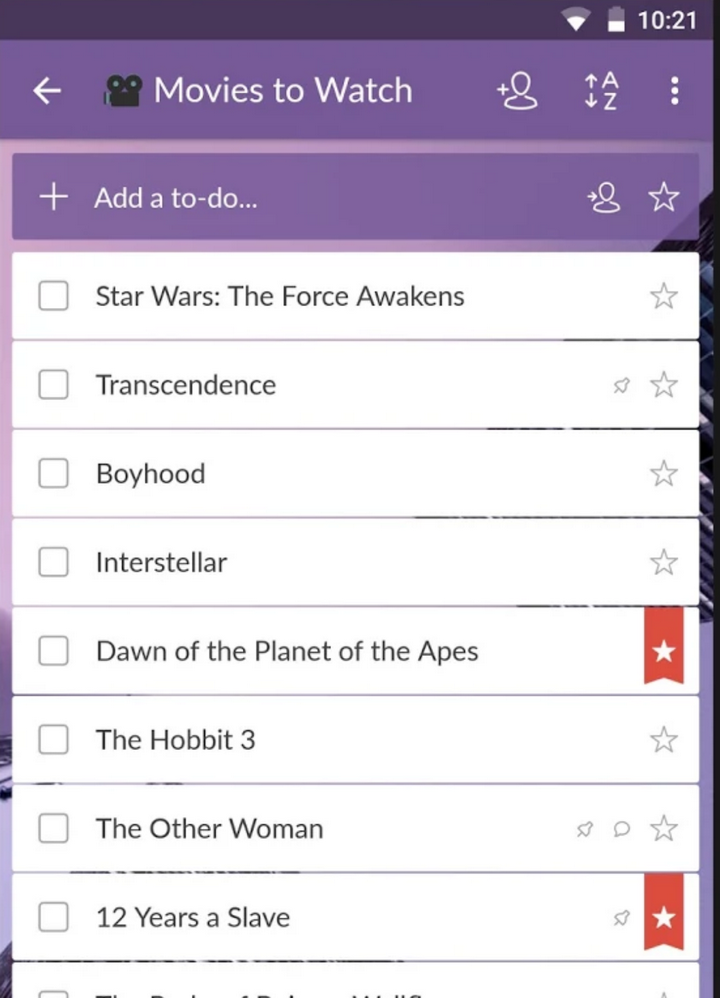
Task: Mark Boyhood as completed
Action: pos(53,474)
